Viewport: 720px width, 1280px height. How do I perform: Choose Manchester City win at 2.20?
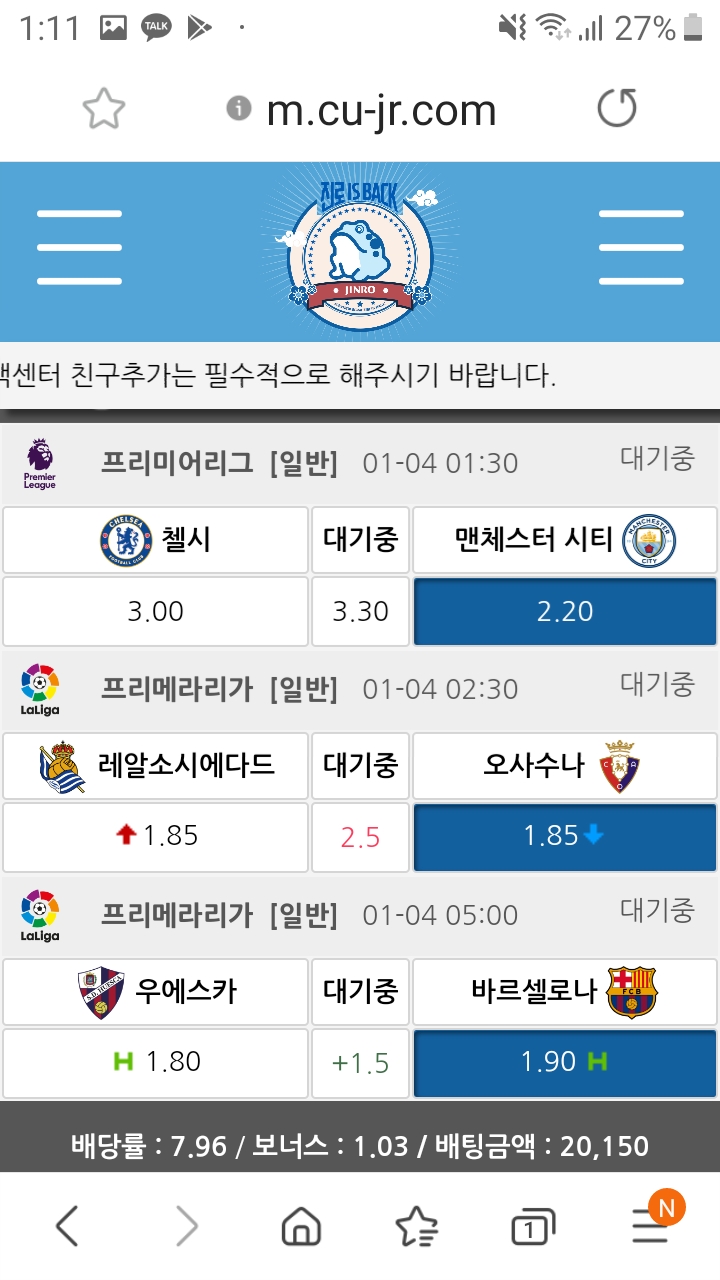coord(565,611)
